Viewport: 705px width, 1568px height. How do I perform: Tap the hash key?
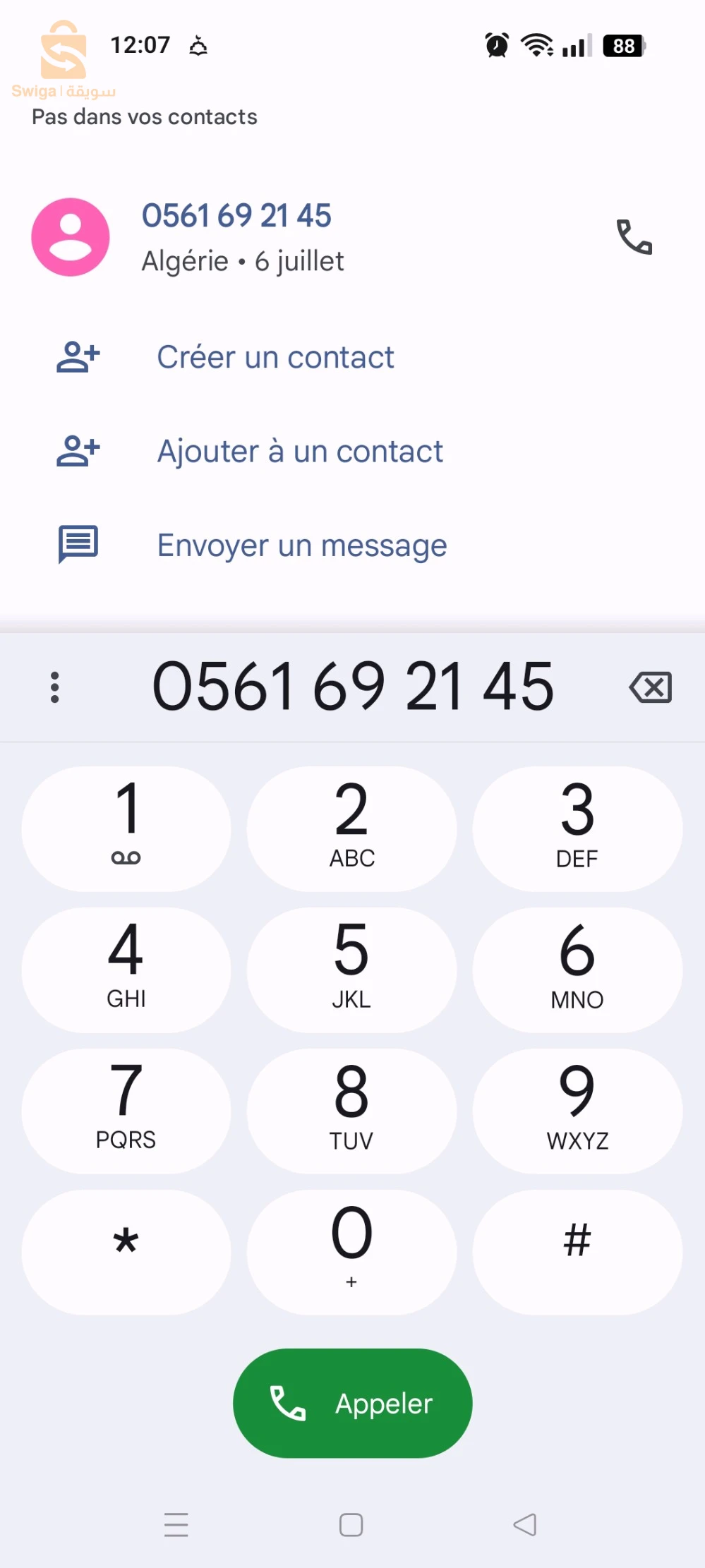(577, 1252)
